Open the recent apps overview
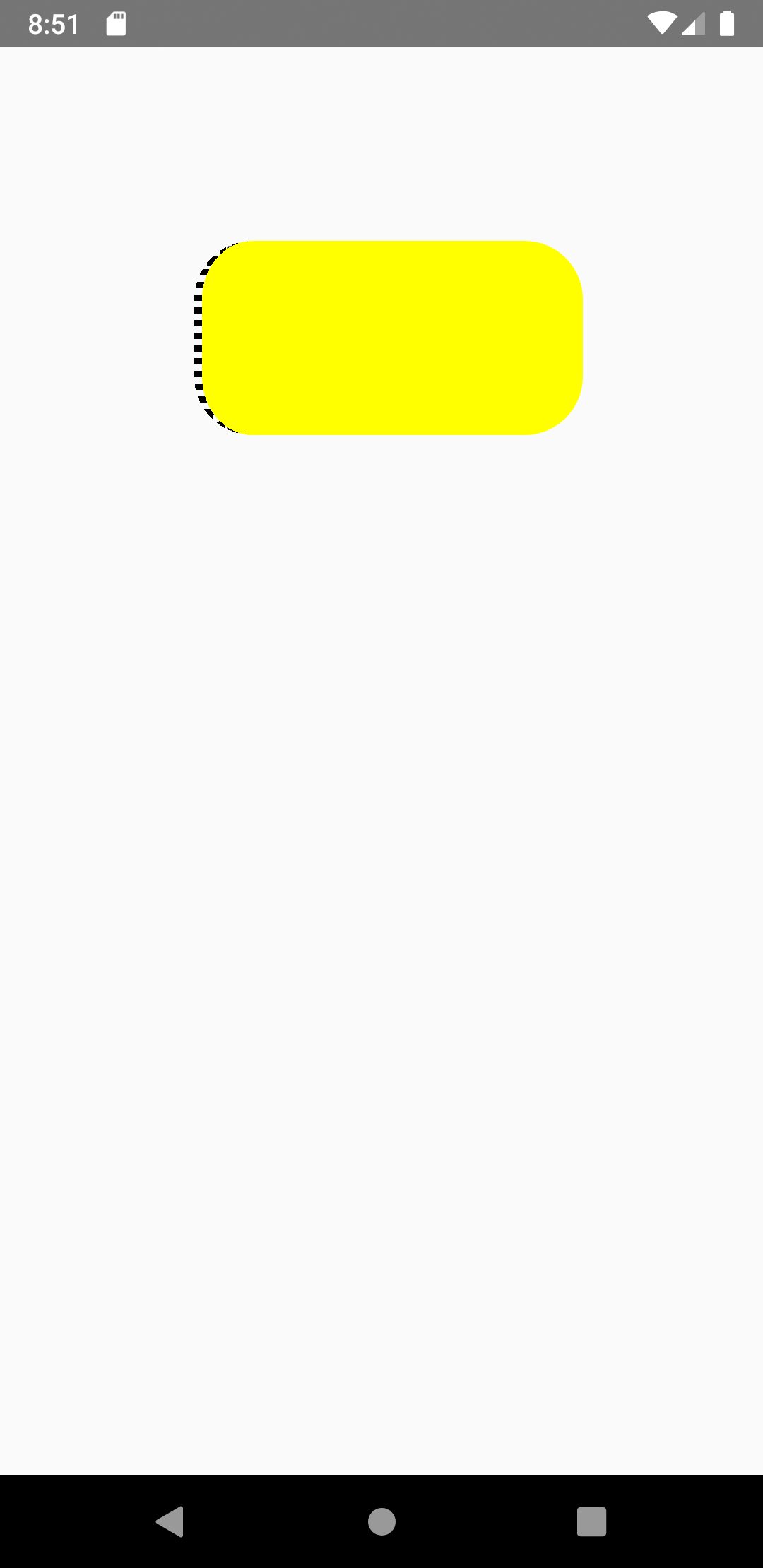Image resolution: width=763 pixels, height=1568 pixels. [592, 1521]
